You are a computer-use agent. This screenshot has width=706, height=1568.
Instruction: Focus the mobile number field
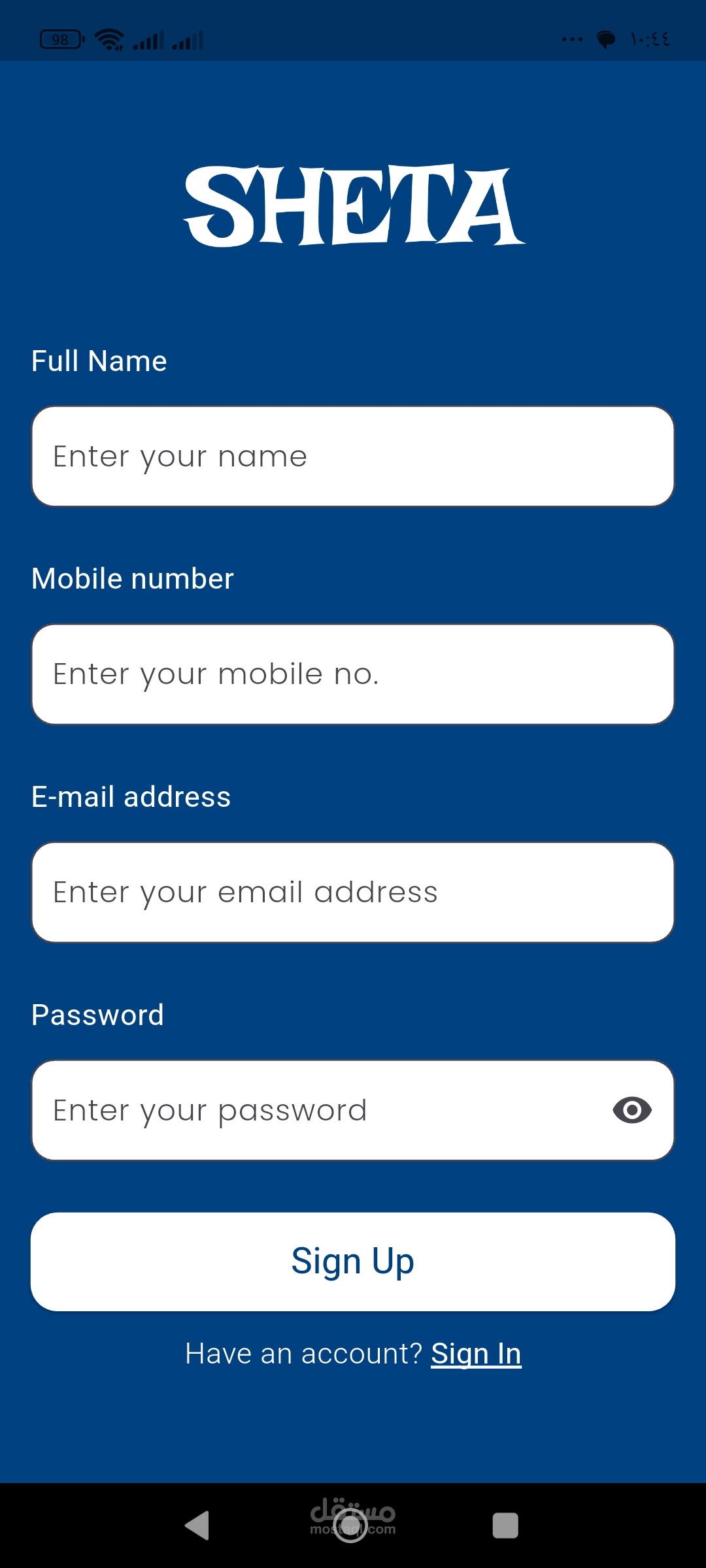coord(353,674)
